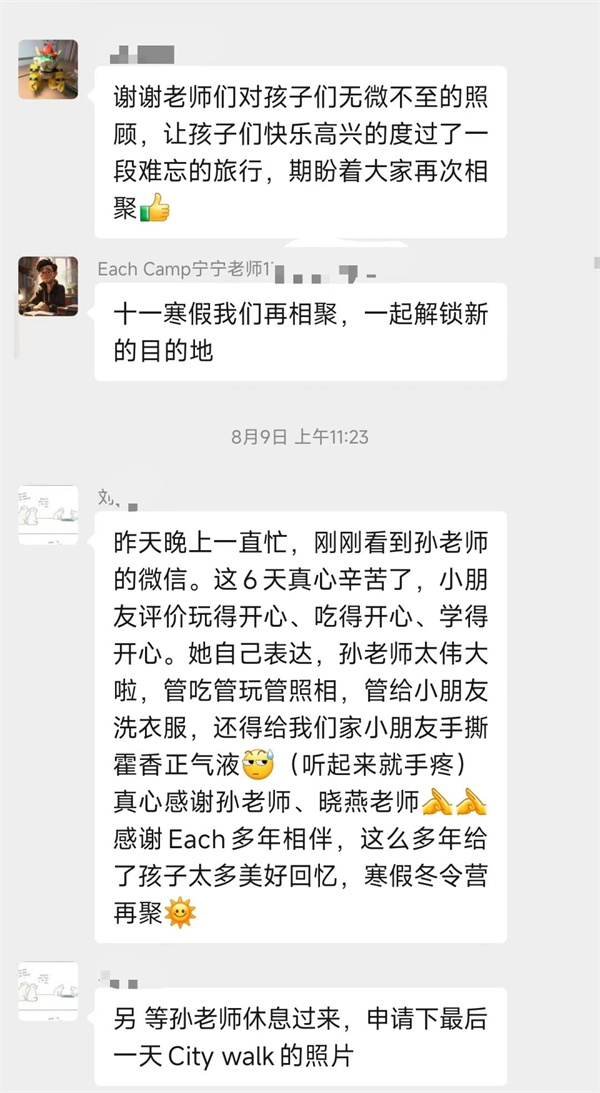The height and width of the screenshot is (1093, 600).
Task: View the avatar next to the City walk message
Action: [x=48, y=991]
